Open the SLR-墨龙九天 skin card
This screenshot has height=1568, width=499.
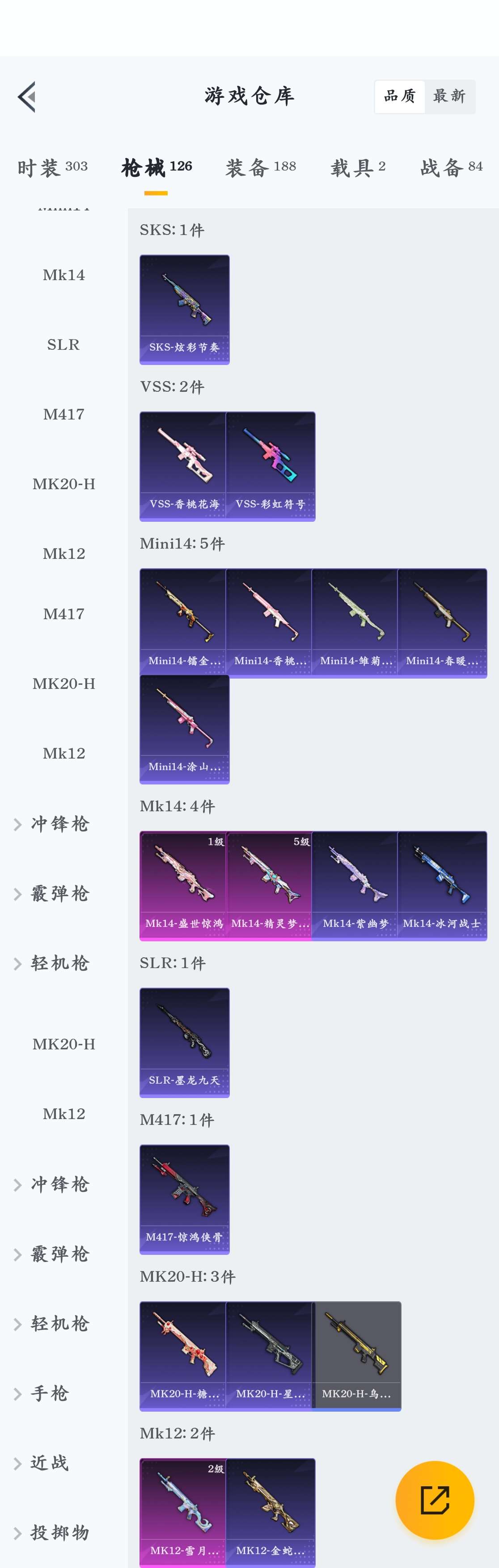184,1043
